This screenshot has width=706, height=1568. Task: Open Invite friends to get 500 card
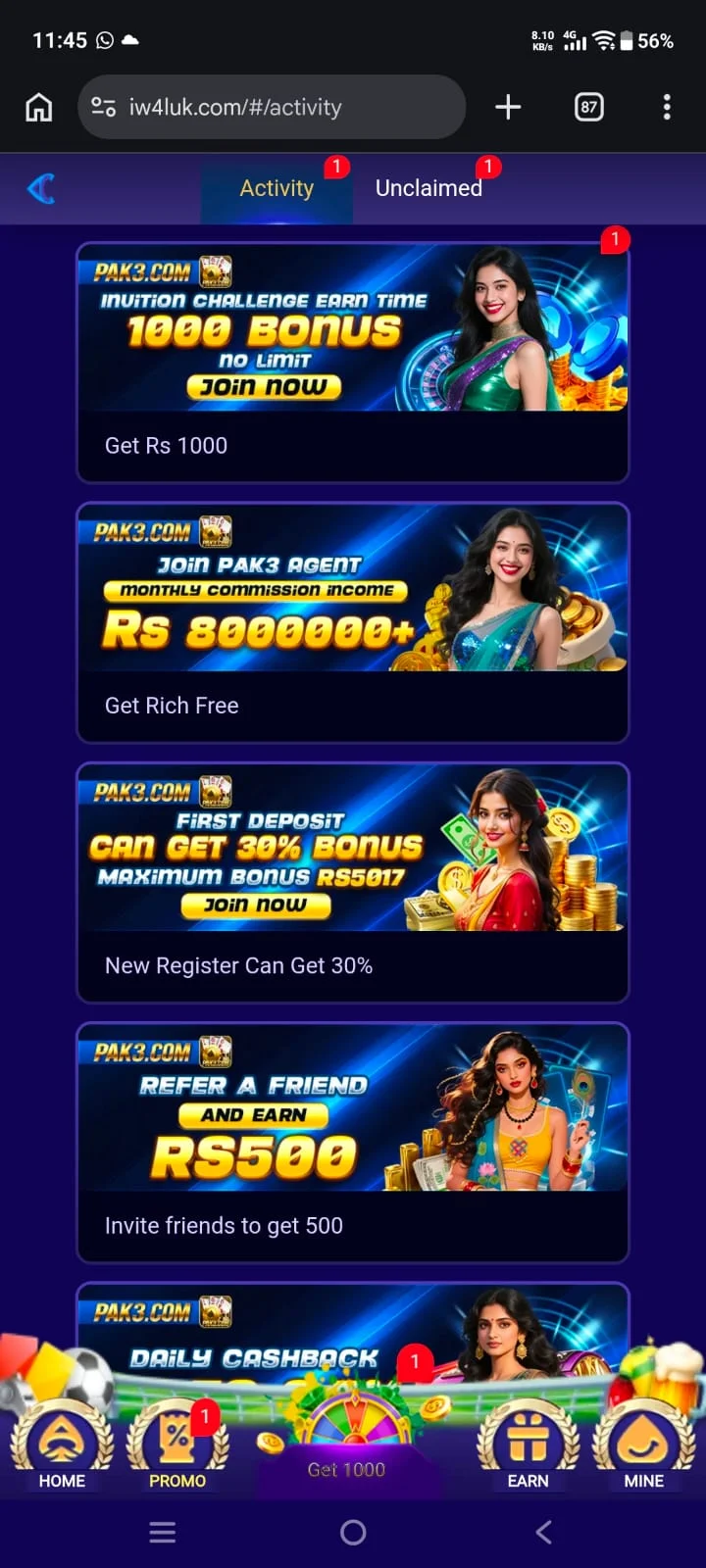pos(353,1143)
